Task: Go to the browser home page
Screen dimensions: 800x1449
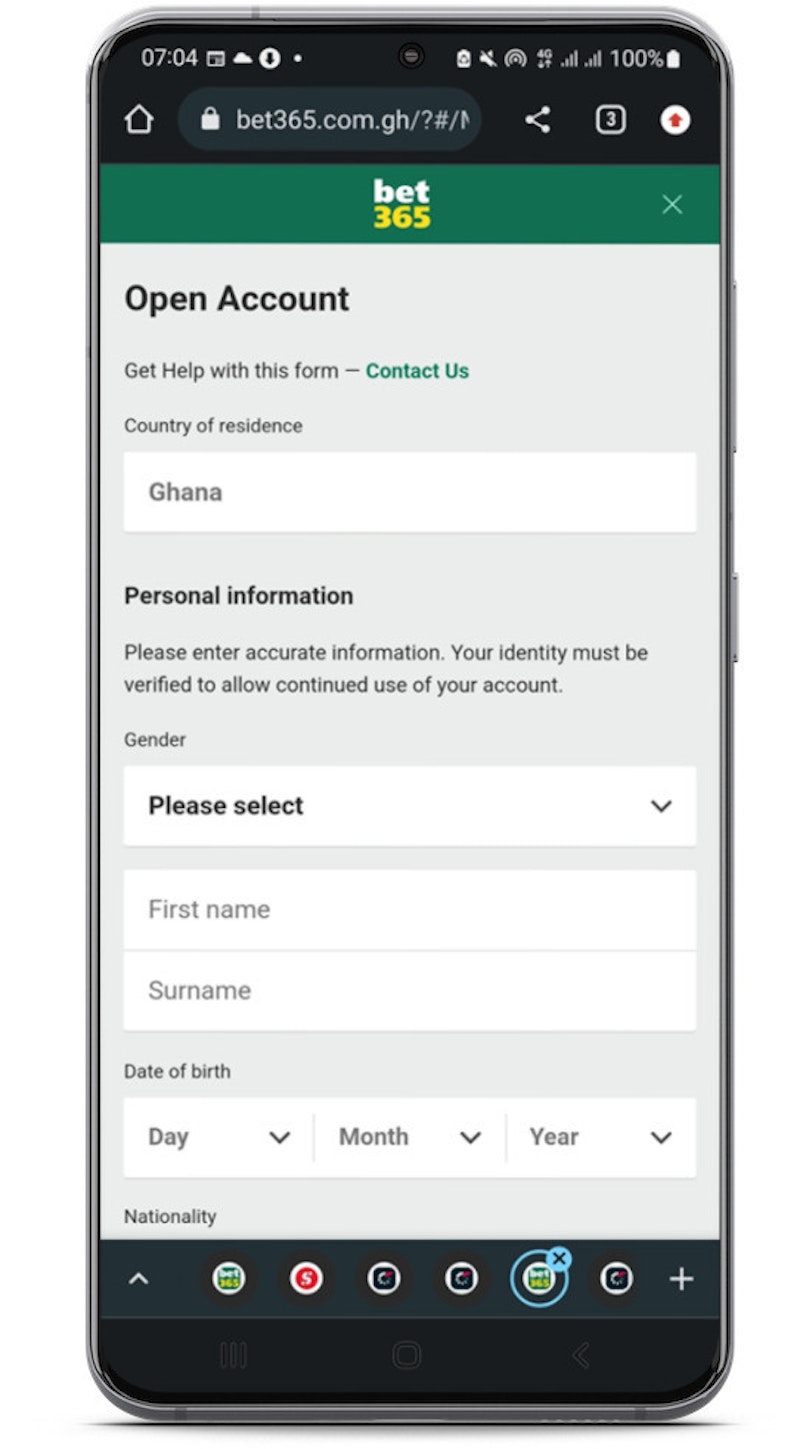Action: click(139, 120)
